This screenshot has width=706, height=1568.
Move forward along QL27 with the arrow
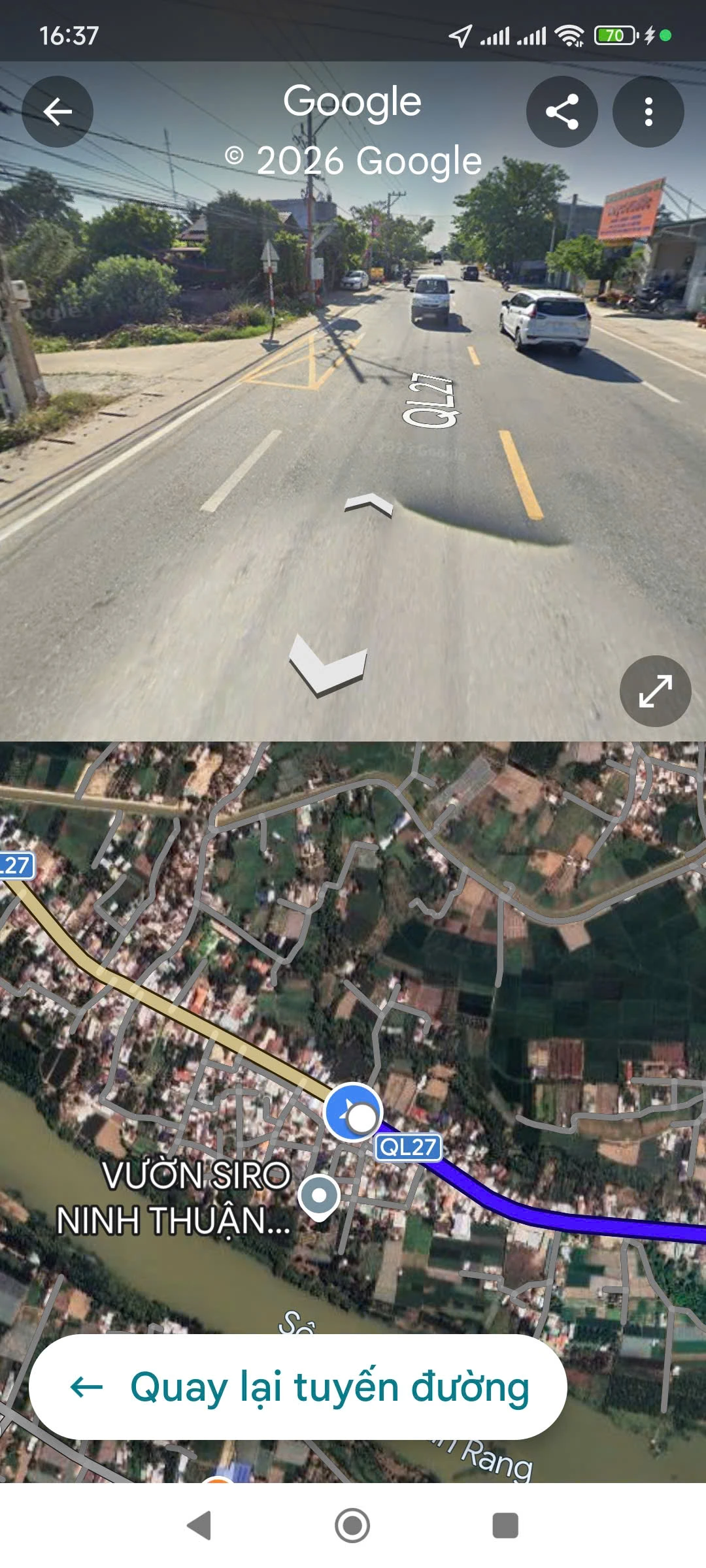coord(369,504)
